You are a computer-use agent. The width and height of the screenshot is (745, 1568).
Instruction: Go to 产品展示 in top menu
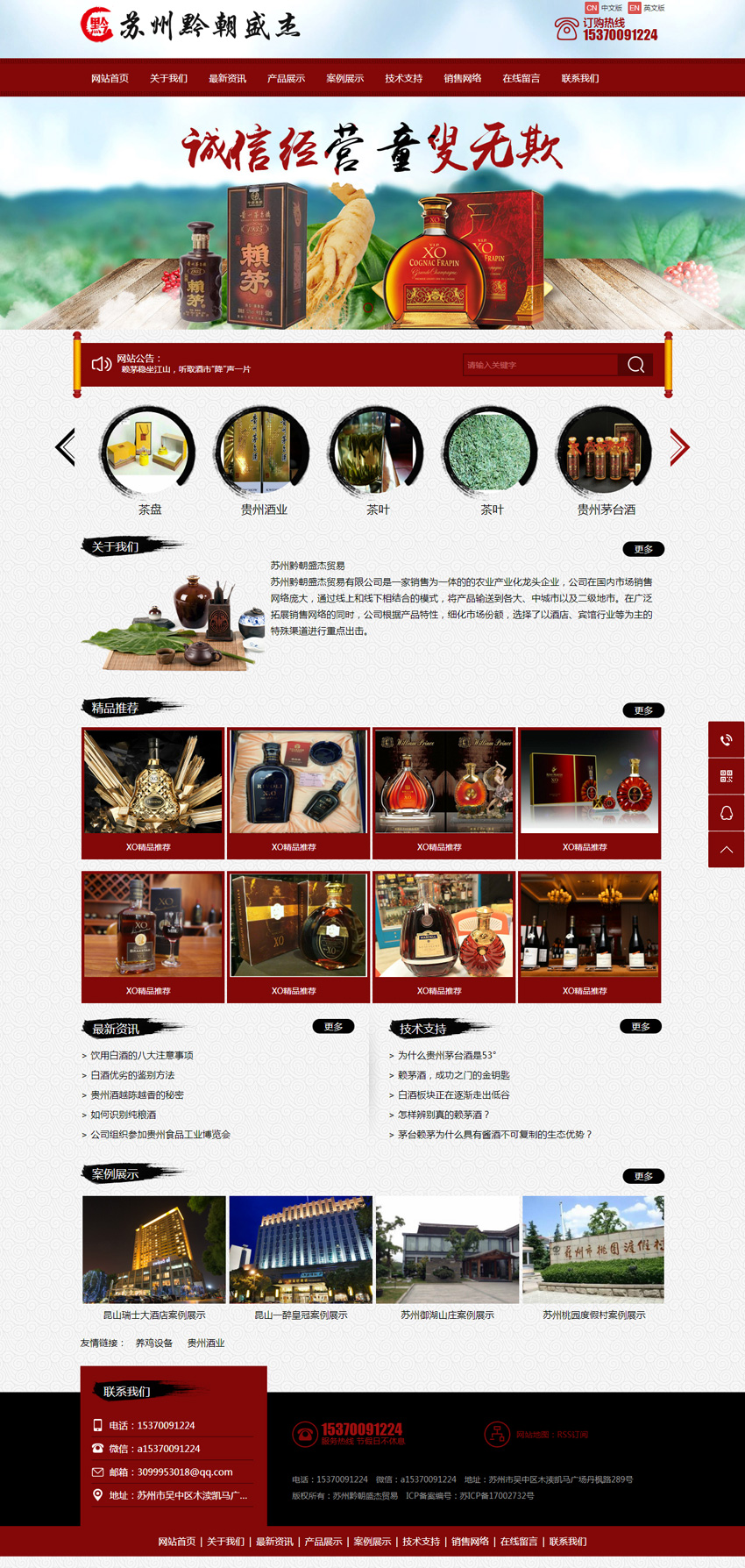click(x=286, y=79)
